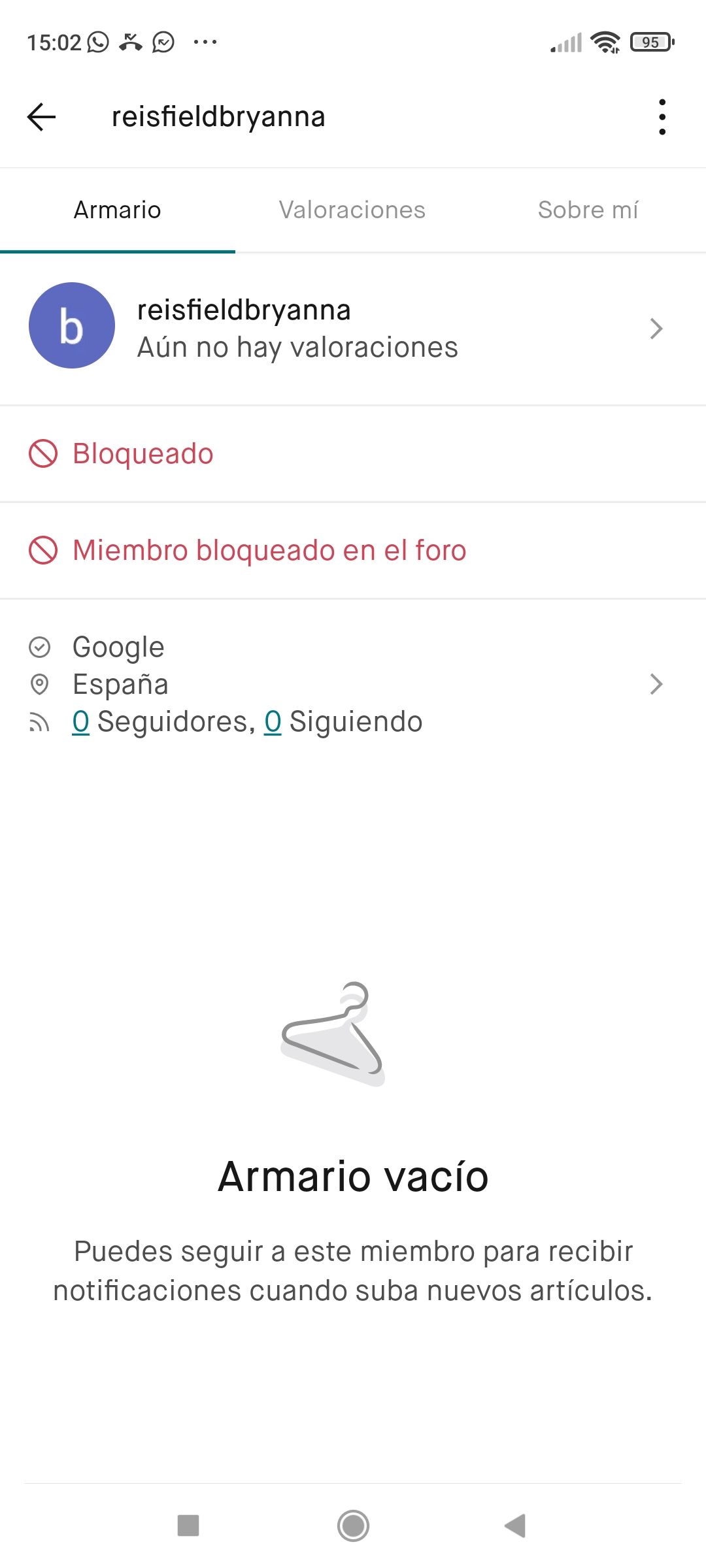Tap the system home button

[353, 1526]
